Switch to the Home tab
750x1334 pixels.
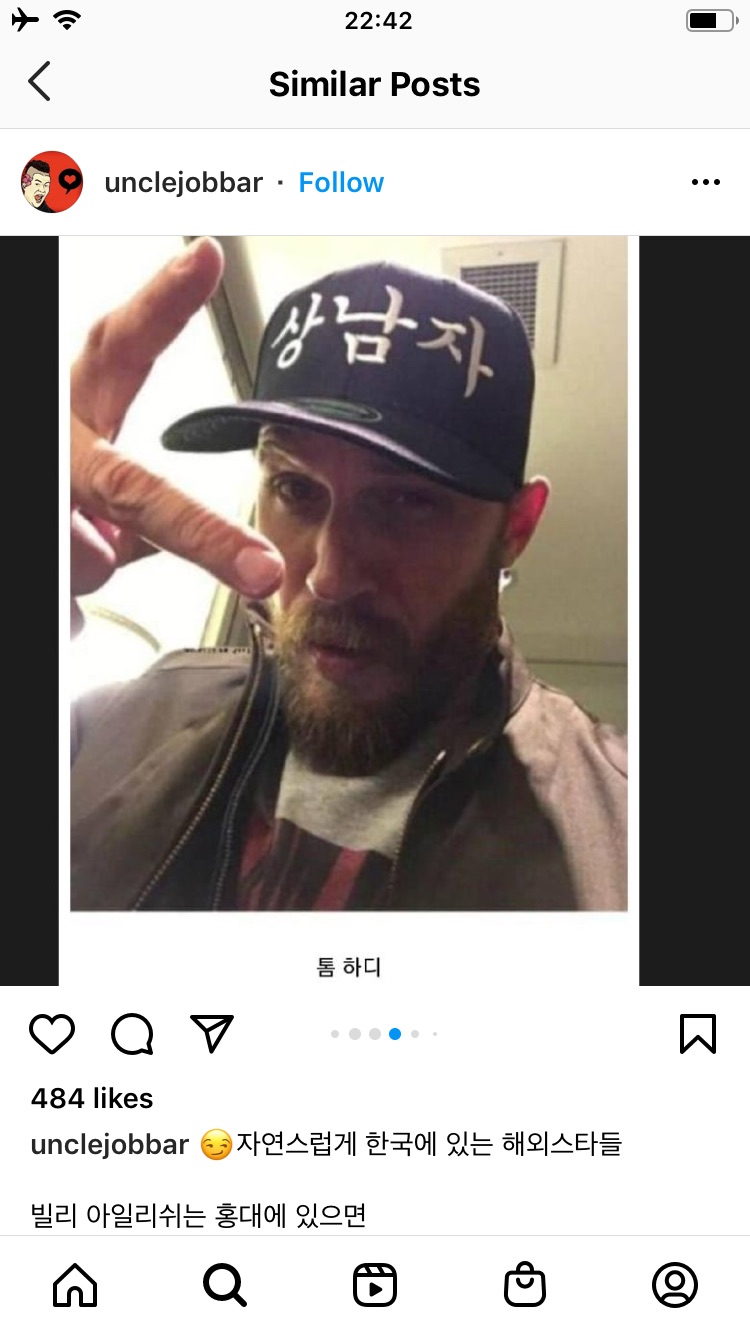[75, 1285]
